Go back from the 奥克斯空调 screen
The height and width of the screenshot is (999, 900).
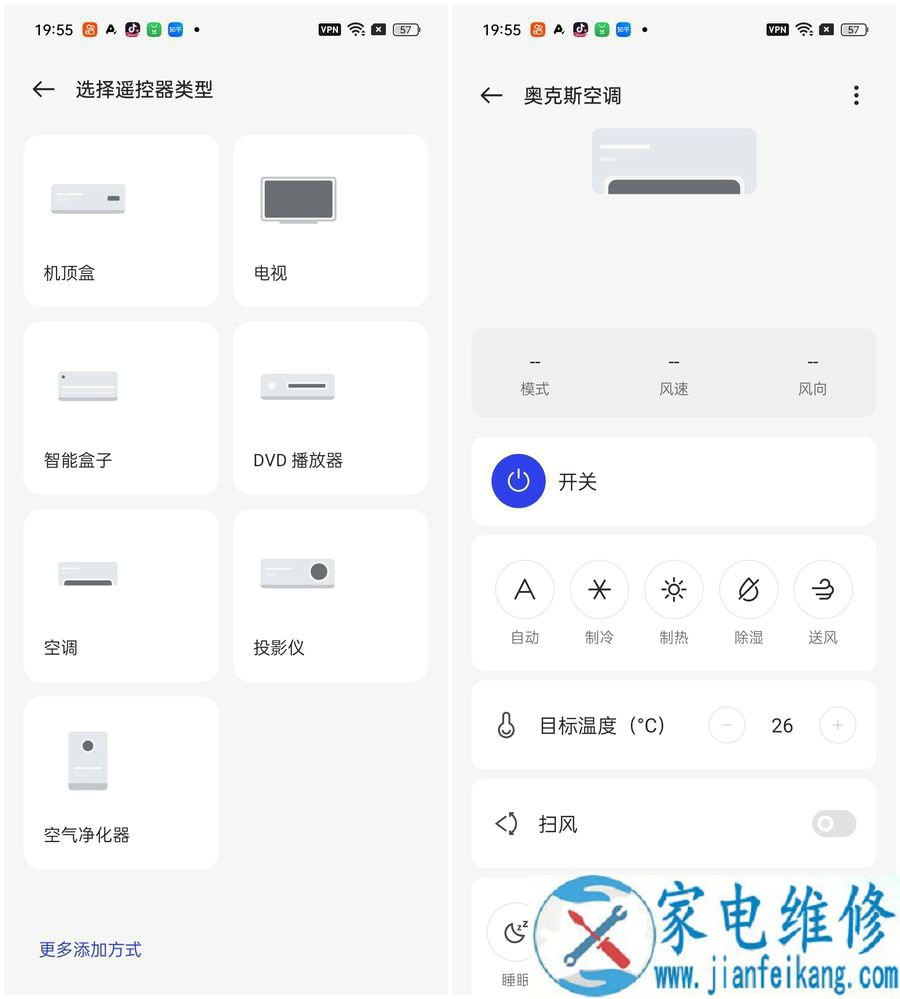(x=491, y=95)
